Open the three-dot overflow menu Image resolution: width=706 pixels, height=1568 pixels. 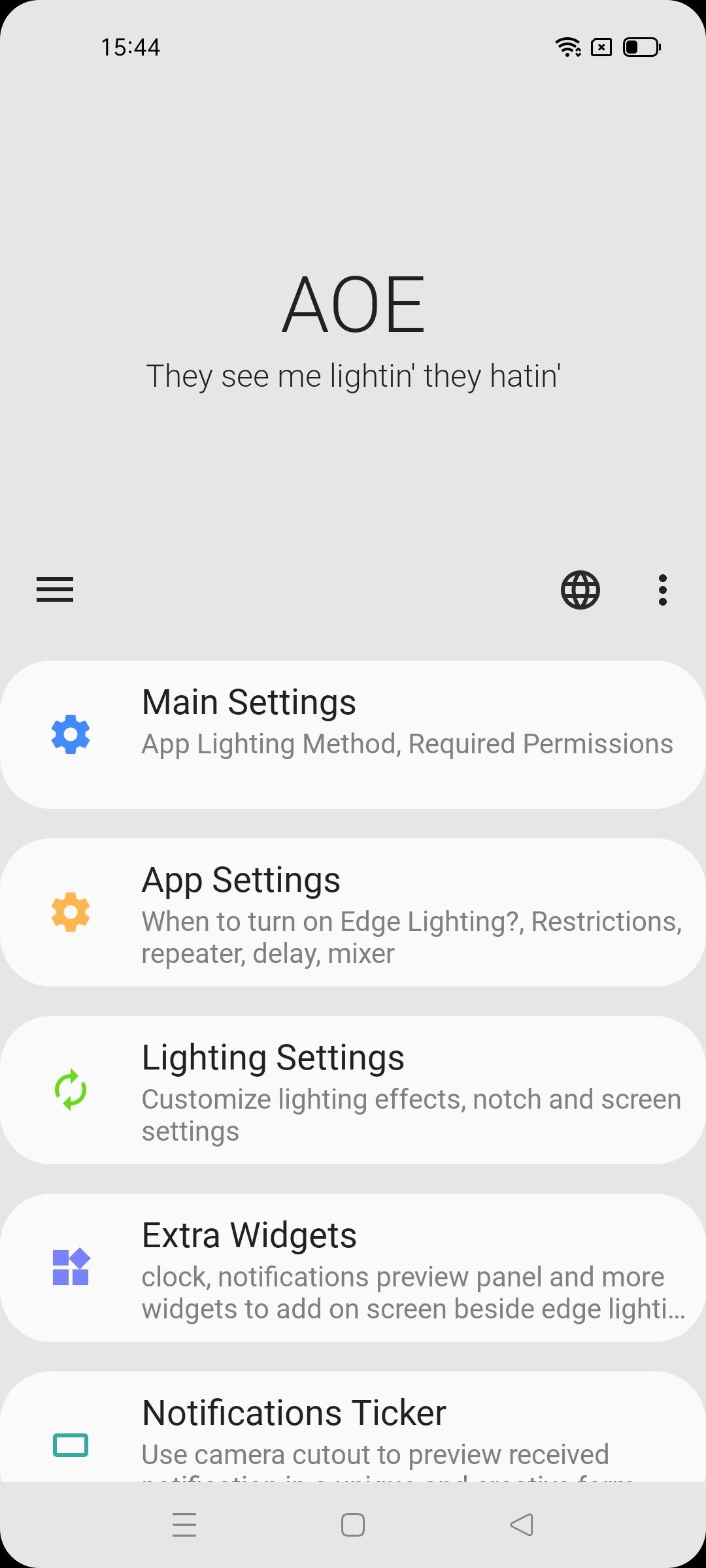[663, 590]
